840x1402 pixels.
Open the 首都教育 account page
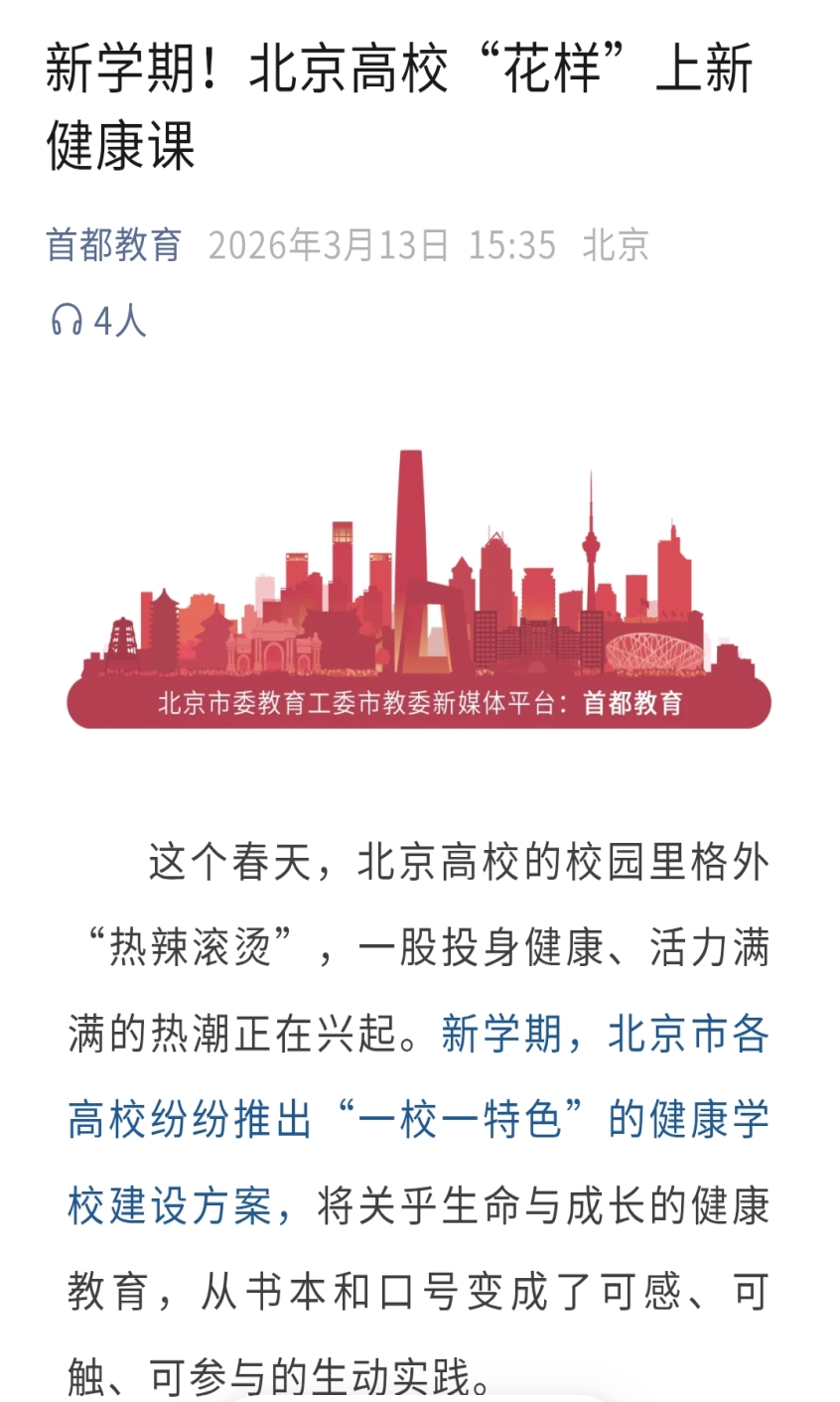point(114,244)
